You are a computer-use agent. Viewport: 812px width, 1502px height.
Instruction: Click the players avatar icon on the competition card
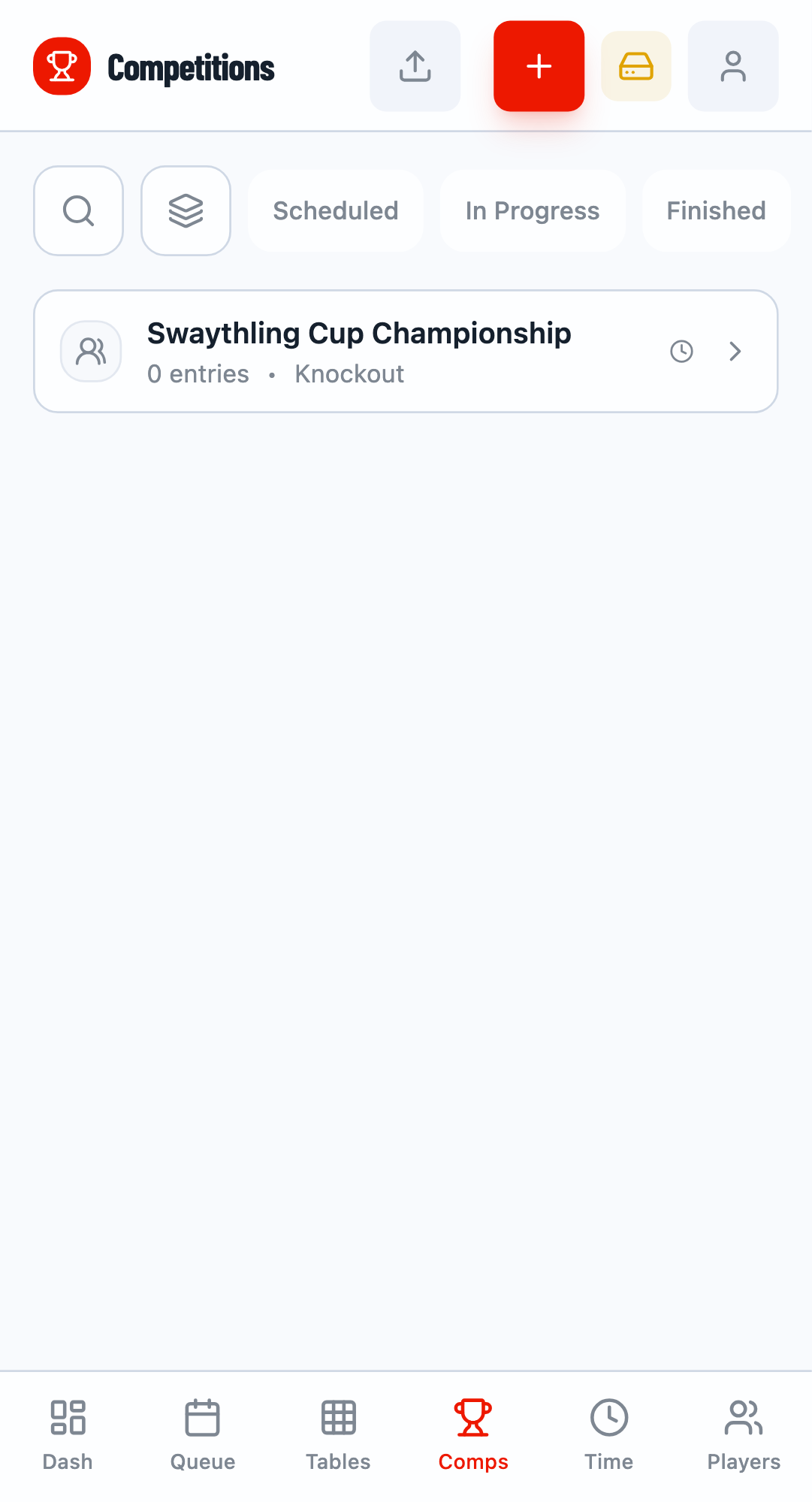point(90,351)
